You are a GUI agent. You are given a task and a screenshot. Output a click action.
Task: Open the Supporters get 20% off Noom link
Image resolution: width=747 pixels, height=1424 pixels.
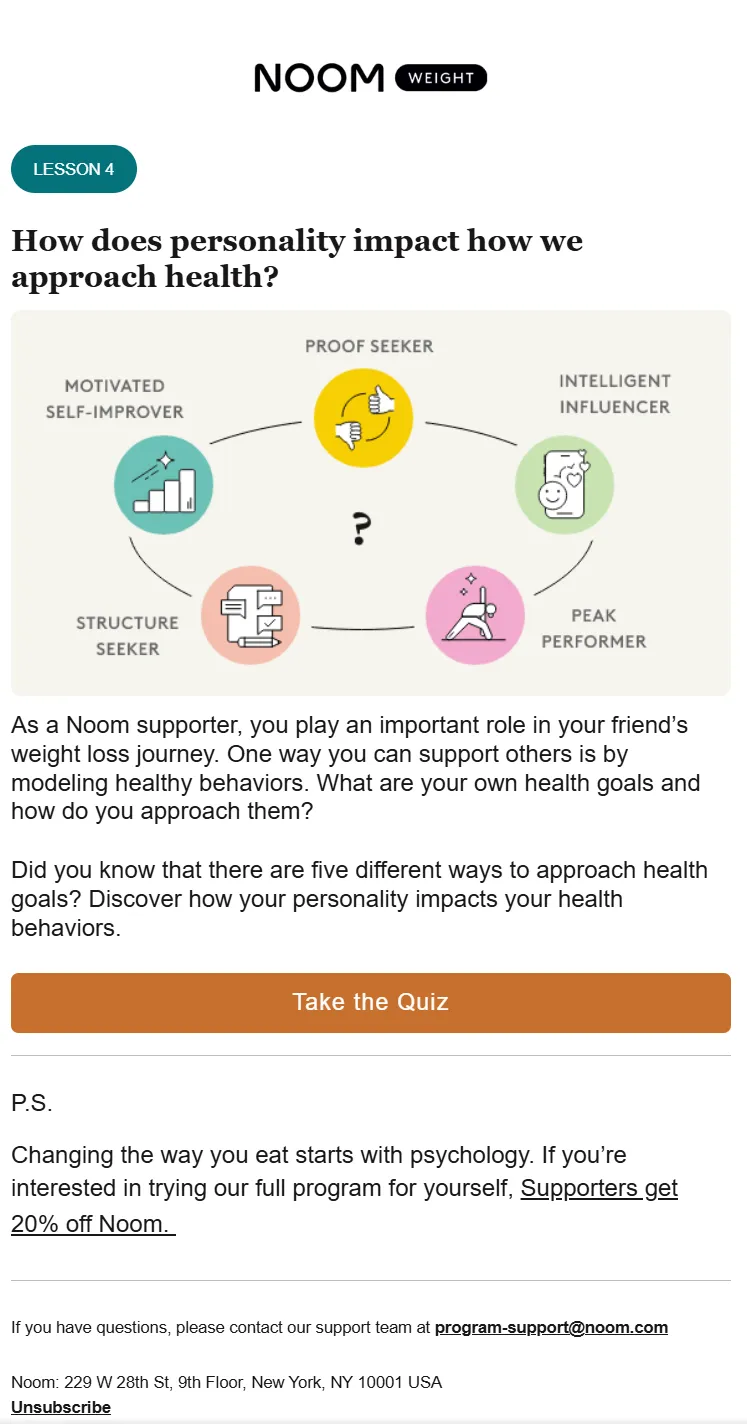tap(344, 1206)
